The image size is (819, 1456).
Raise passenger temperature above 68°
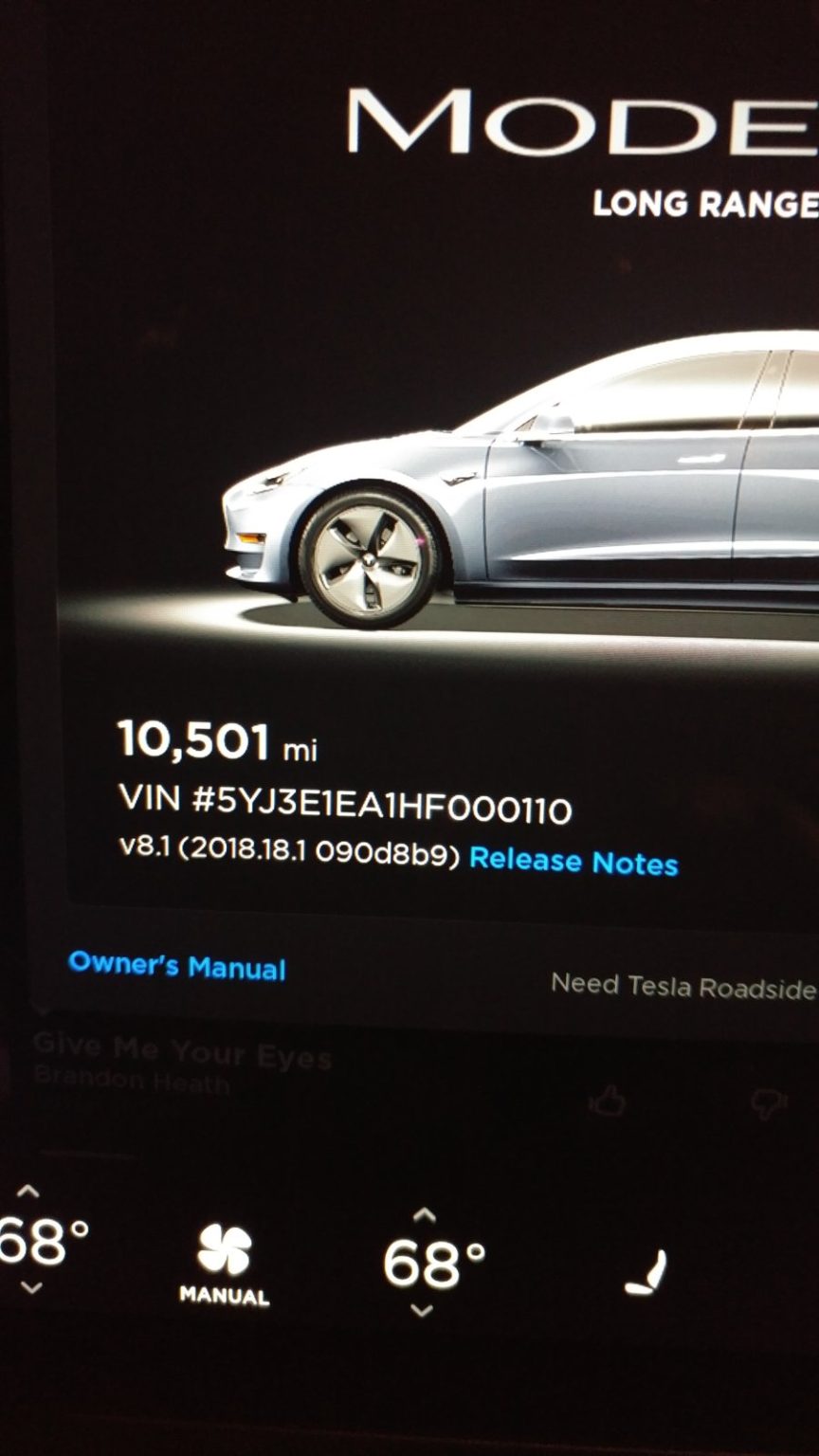click(425, 1215)
